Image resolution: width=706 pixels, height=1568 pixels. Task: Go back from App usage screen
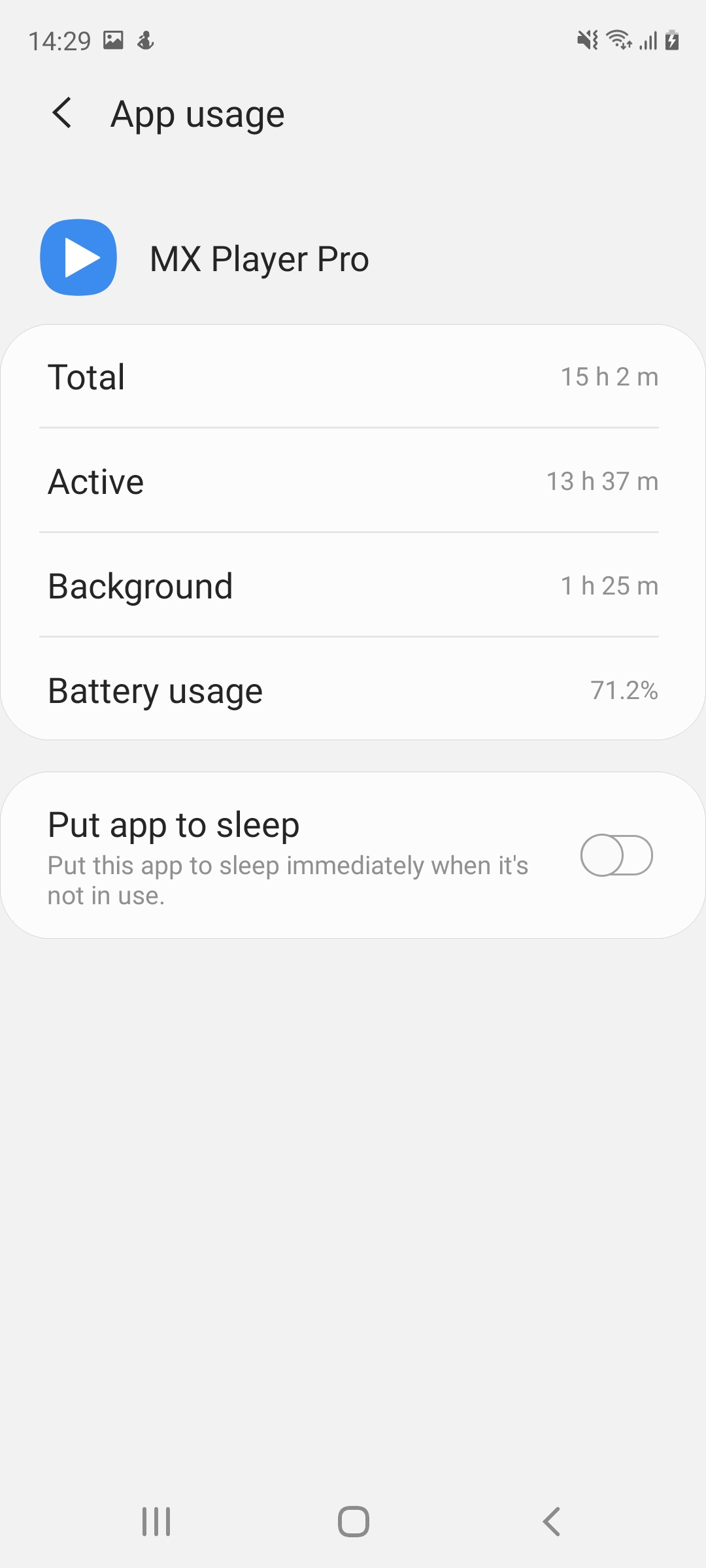tap(62, 113)
